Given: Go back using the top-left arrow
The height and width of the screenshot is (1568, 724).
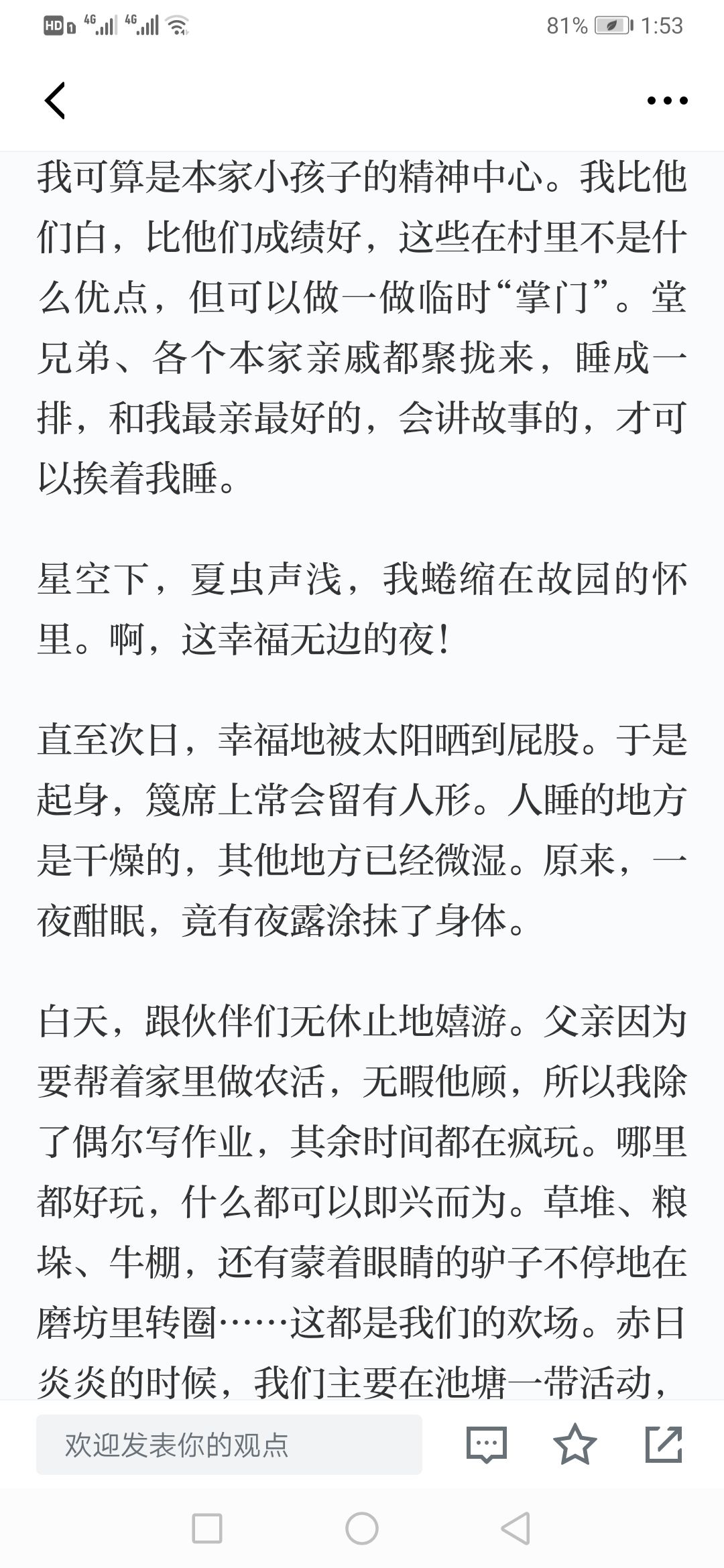Looking at the screenshot, I should 55,101.
